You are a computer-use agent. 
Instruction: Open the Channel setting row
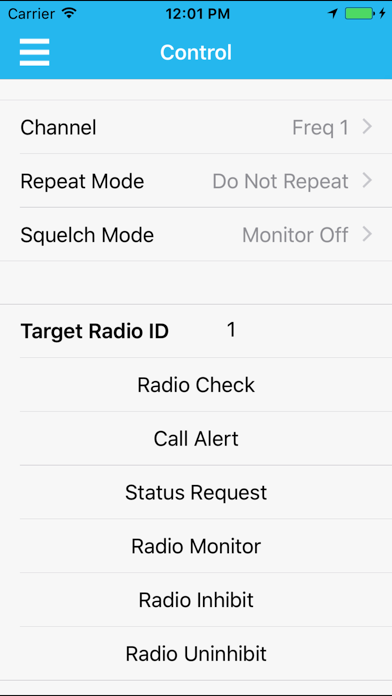click(196, 127)
